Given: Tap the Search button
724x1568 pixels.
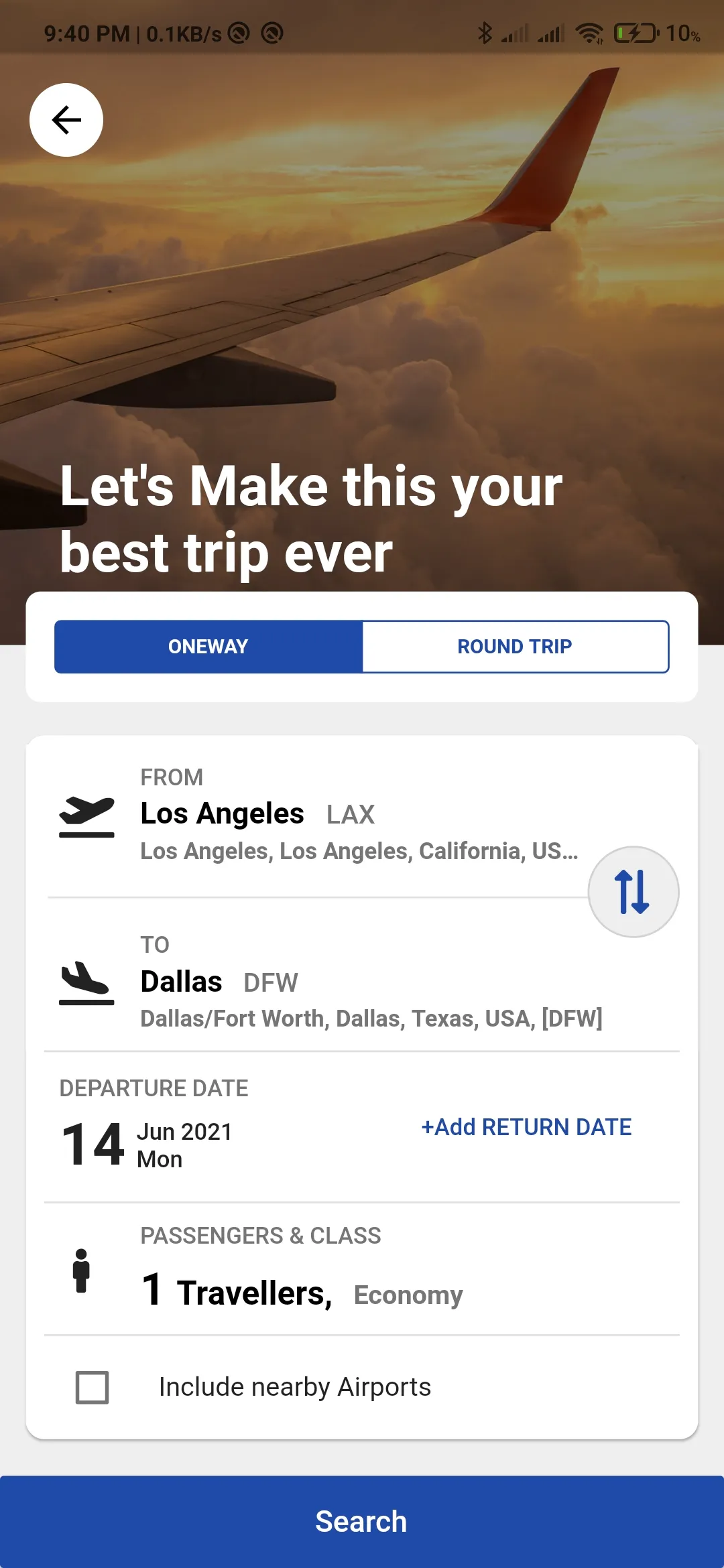Looking at the screenshot, I should [362, 1521].
